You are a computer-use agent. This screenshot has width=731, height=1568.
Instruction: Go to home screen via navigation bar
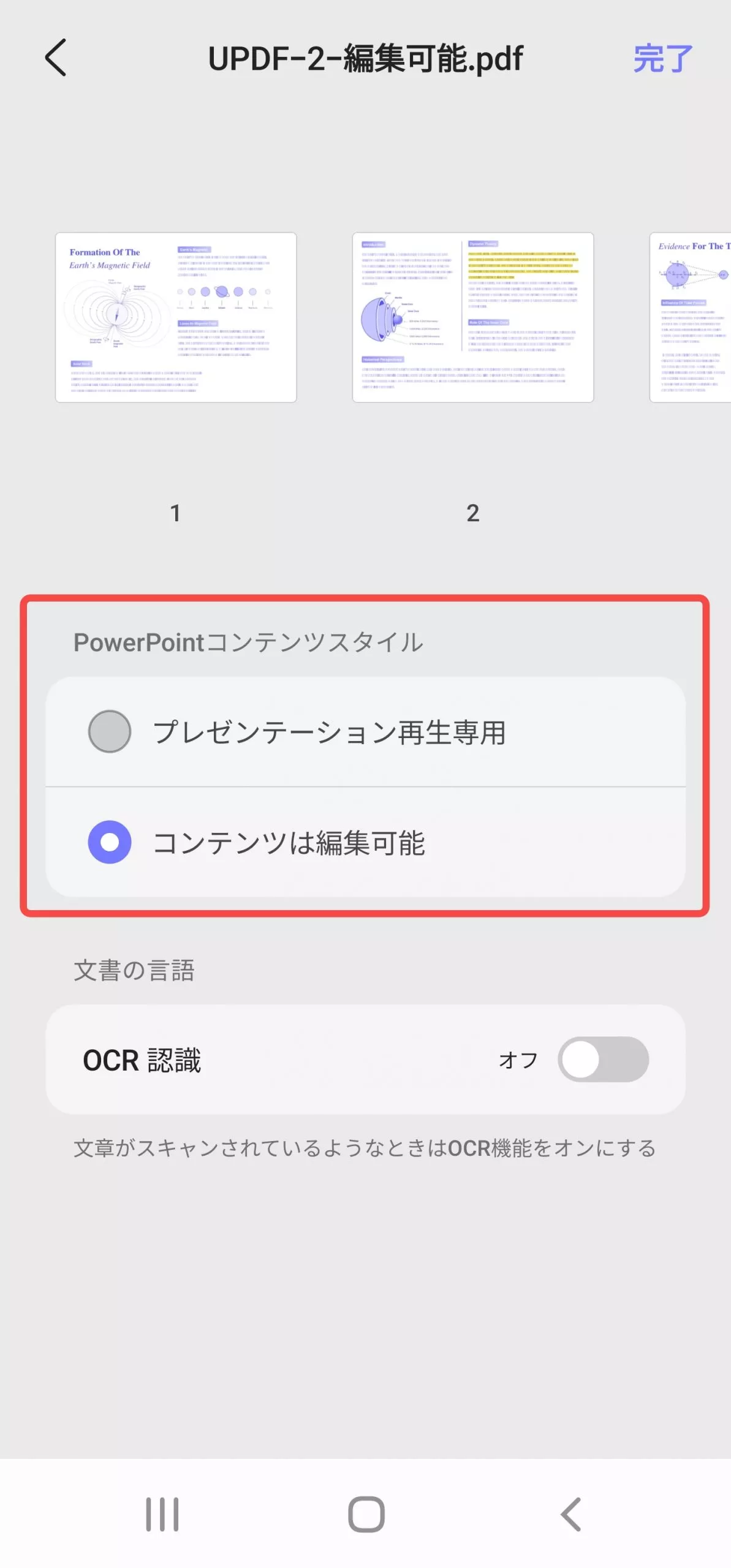[x=366, y=1514]
